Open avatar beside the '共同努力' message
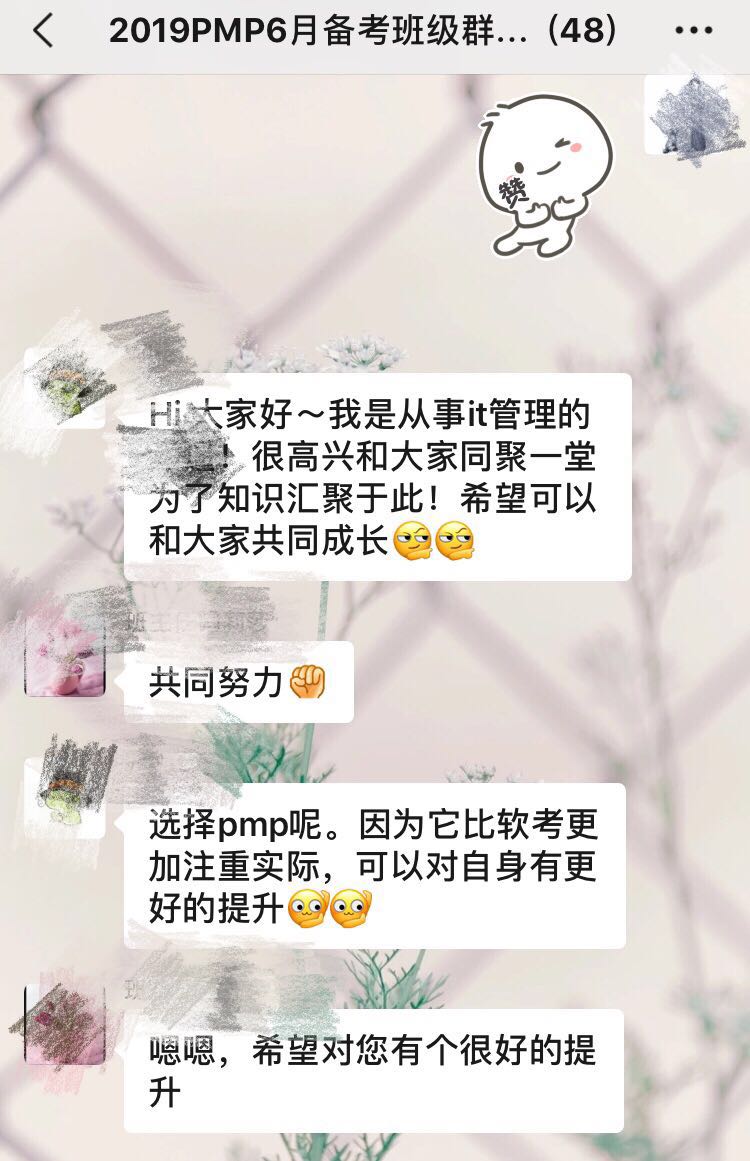Viewport: 750px width, 1161px height. point(64,655)
